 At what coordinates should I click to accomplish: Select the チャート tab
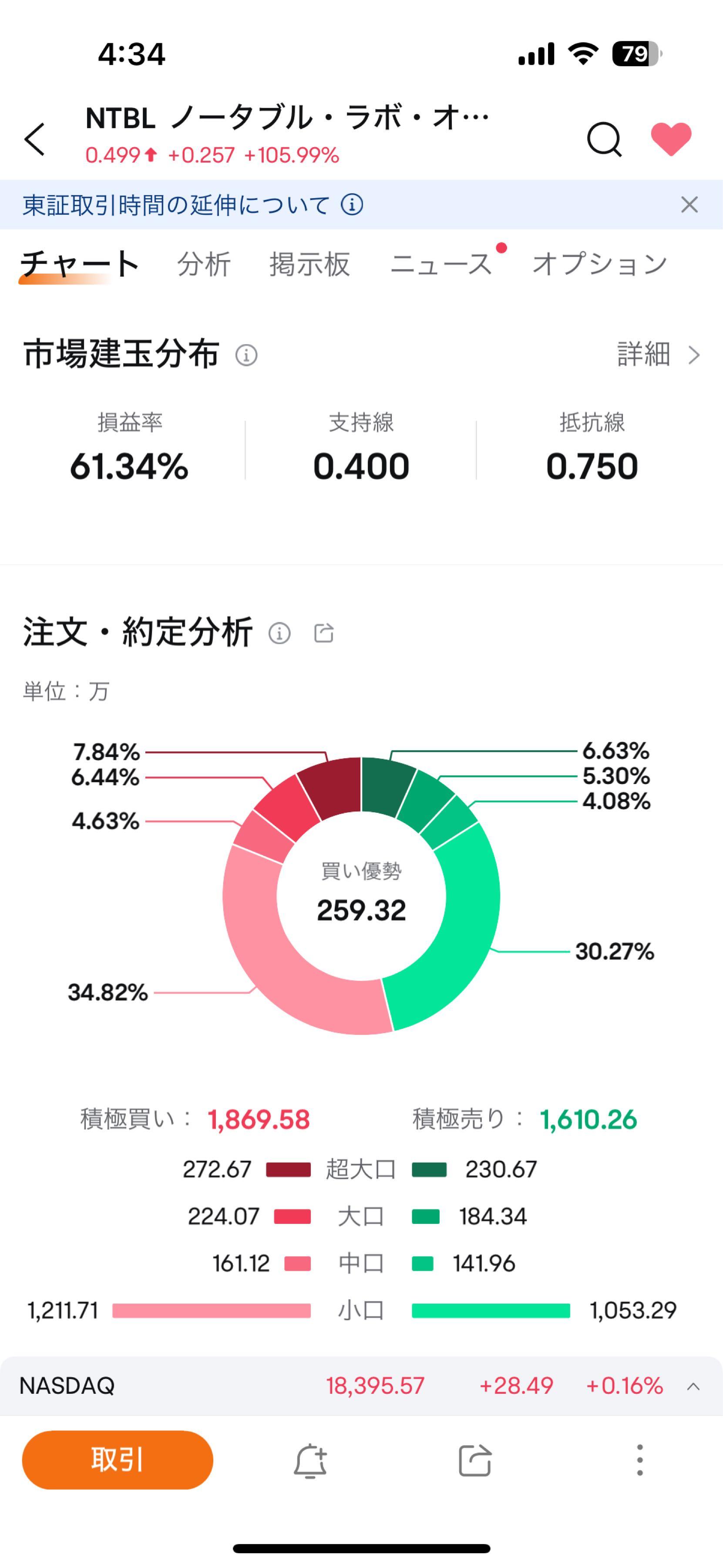80,264
